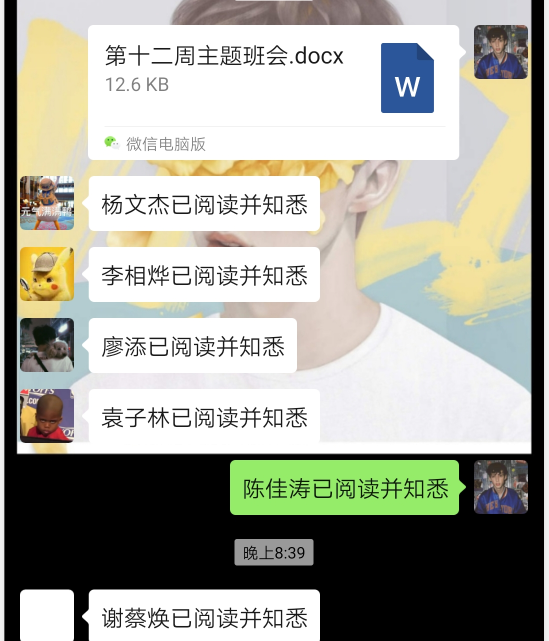
Task: Open the profile avatar next to 杨文杰's message
Action: pos(47,203)
